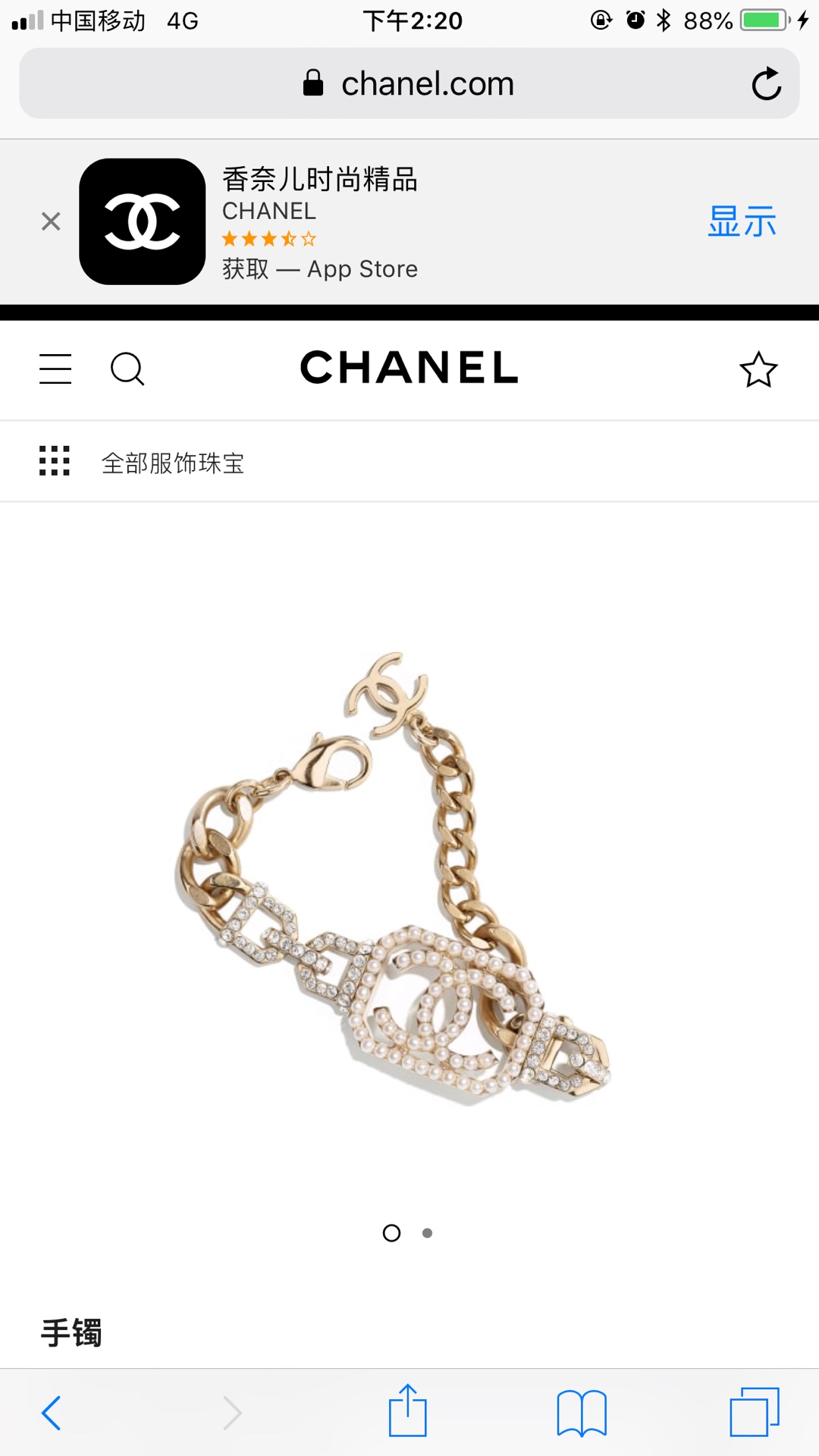The width and height of the screenshot is (819, 1456).
Task: Open the bracelet product image
Action: point(394,880)
